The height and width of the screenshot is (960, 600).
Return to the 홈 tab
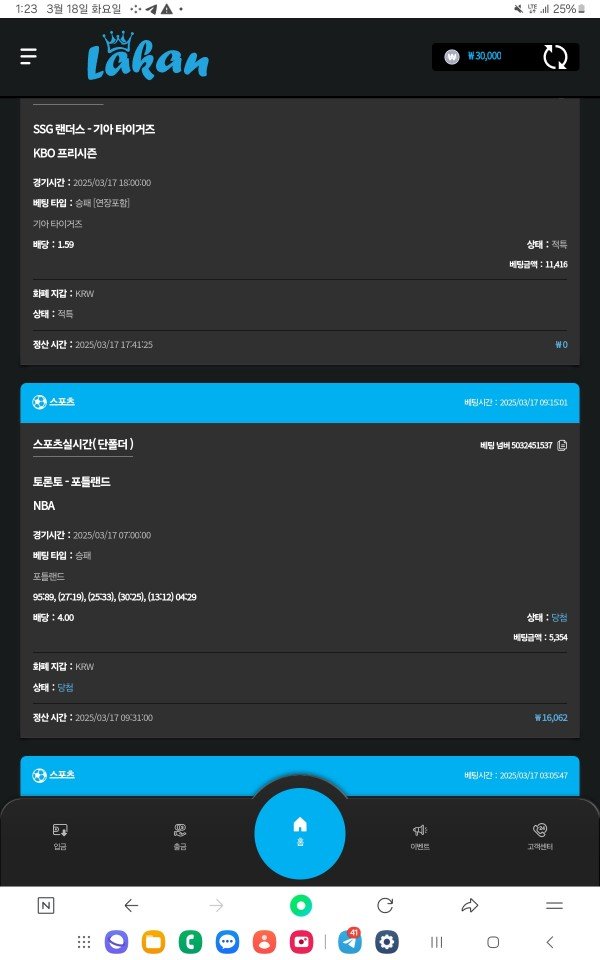300,830
